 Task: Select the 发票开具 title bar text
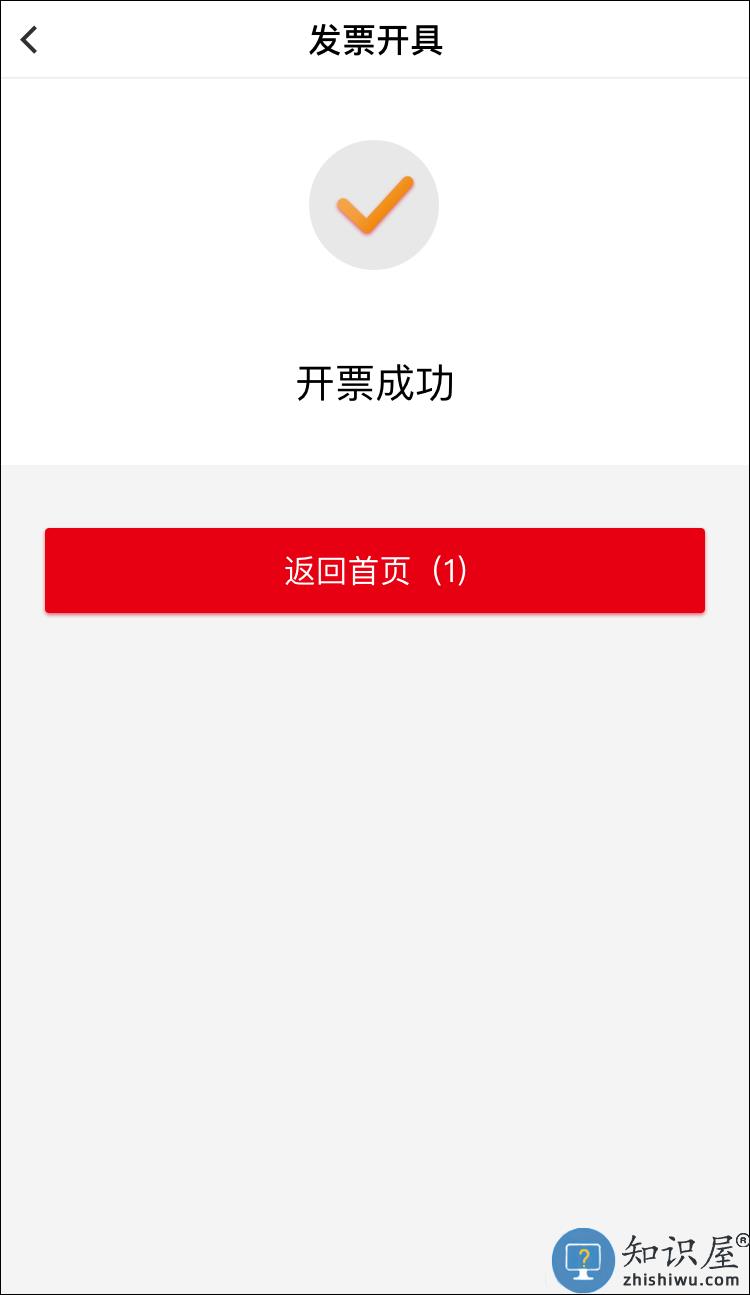pyautogui.click(x=374, y=38)
